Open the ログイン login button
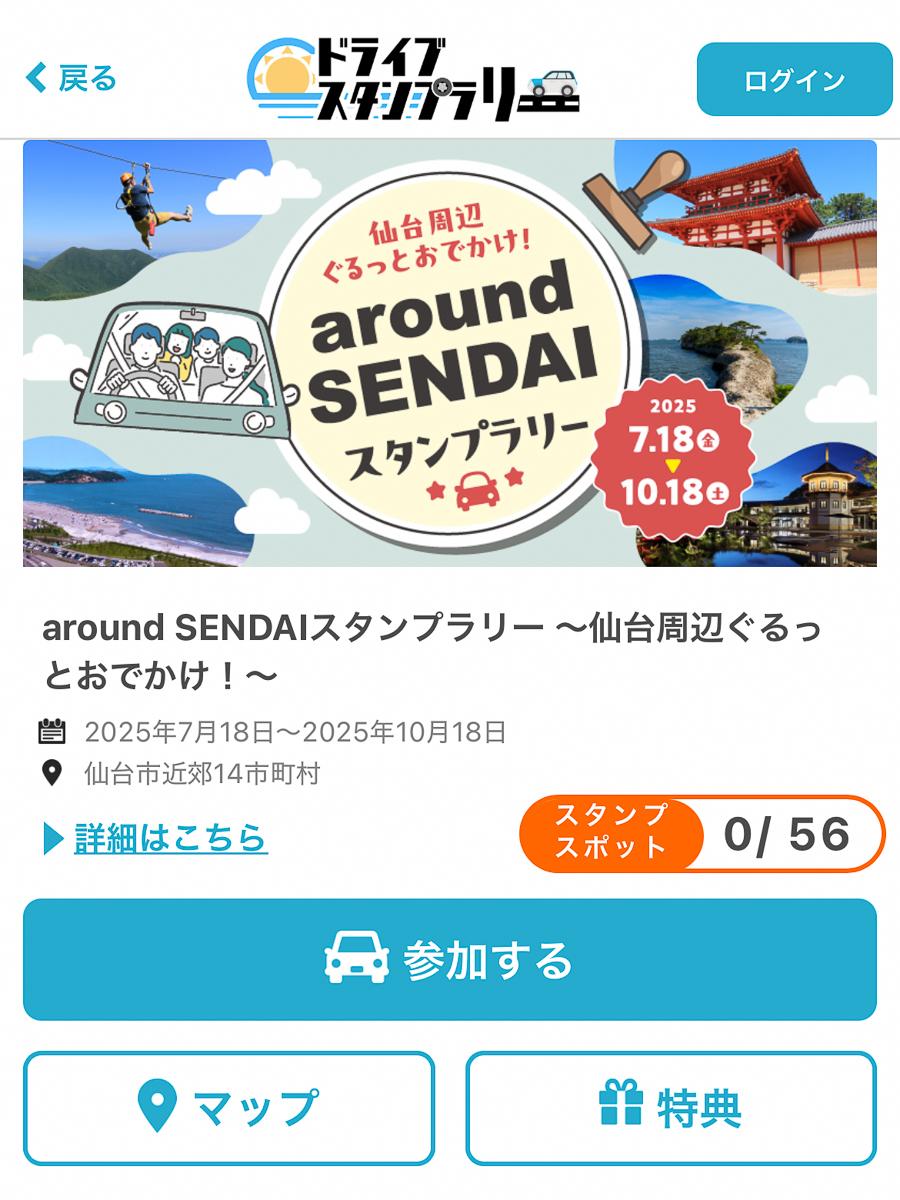900x1200 pixels. pos(794,80)
